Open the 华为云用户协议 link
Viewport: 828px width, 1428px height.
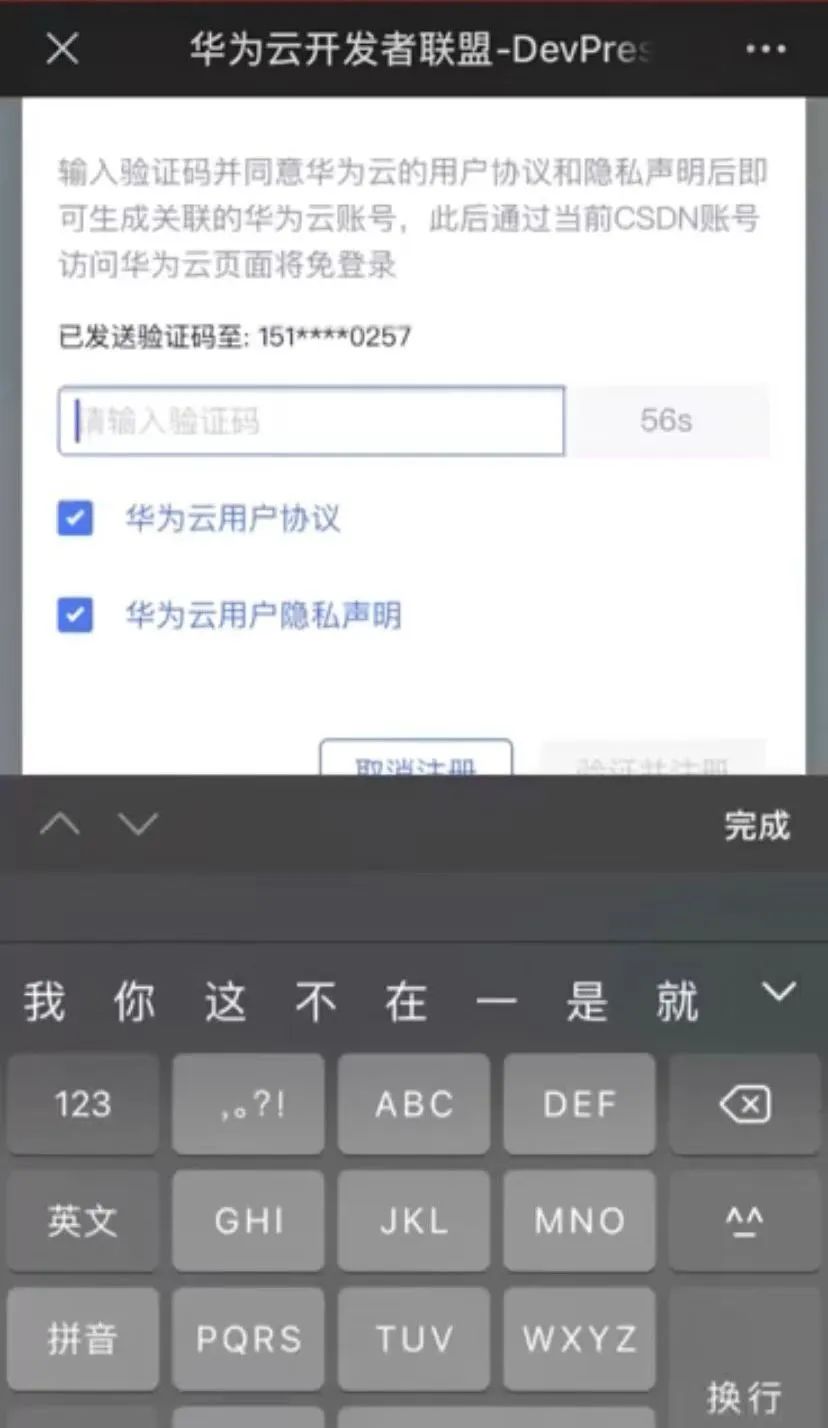(232, 519)
